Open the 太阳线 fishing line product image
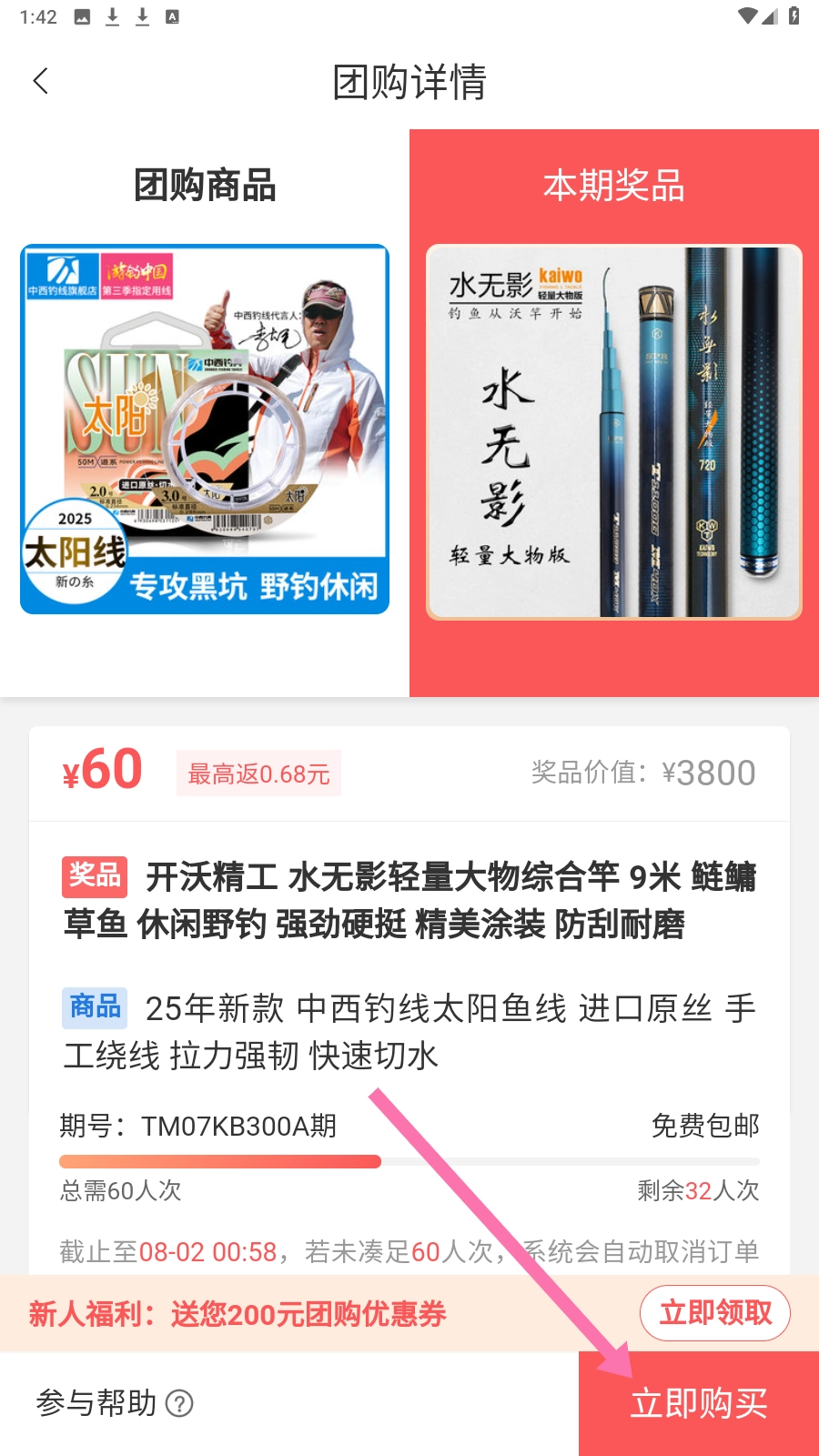The height and width of the screenshot is (1456, 819). pyautogui.click(x=205, y=428)
